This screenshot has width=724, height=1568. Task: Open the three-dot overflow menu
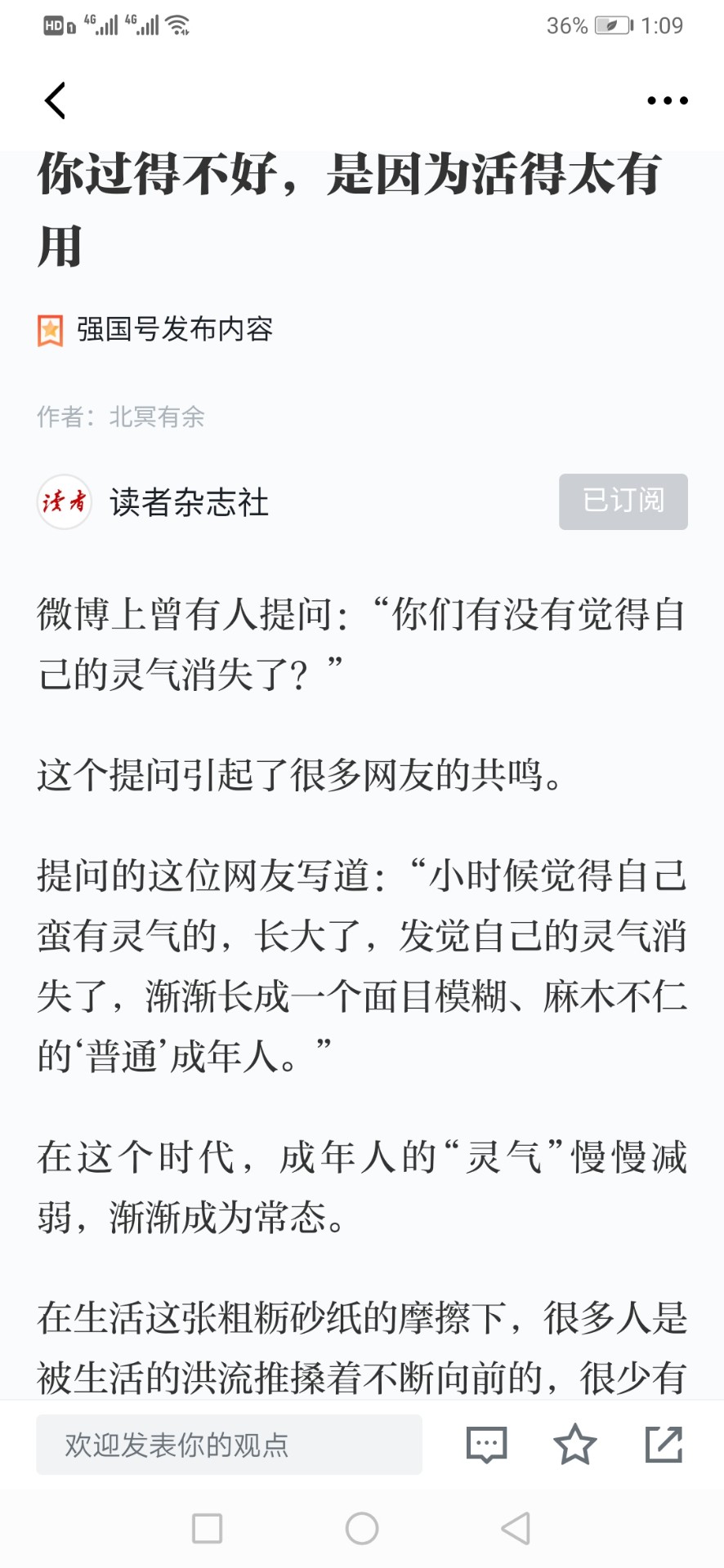click(667, 101)
